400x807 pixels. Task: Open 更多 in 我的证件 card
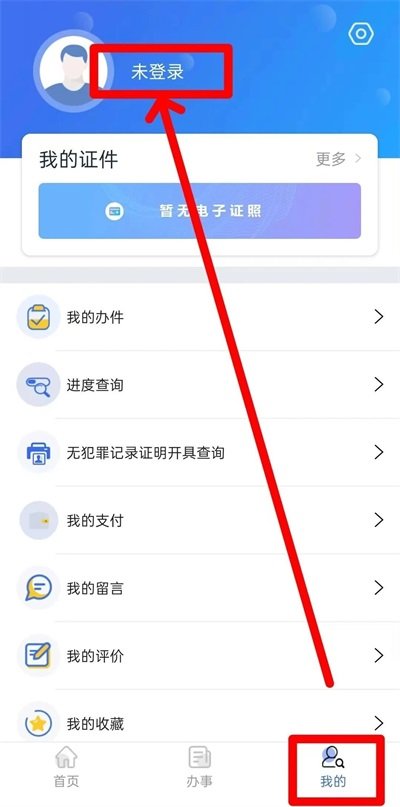(x=338, y=159)
